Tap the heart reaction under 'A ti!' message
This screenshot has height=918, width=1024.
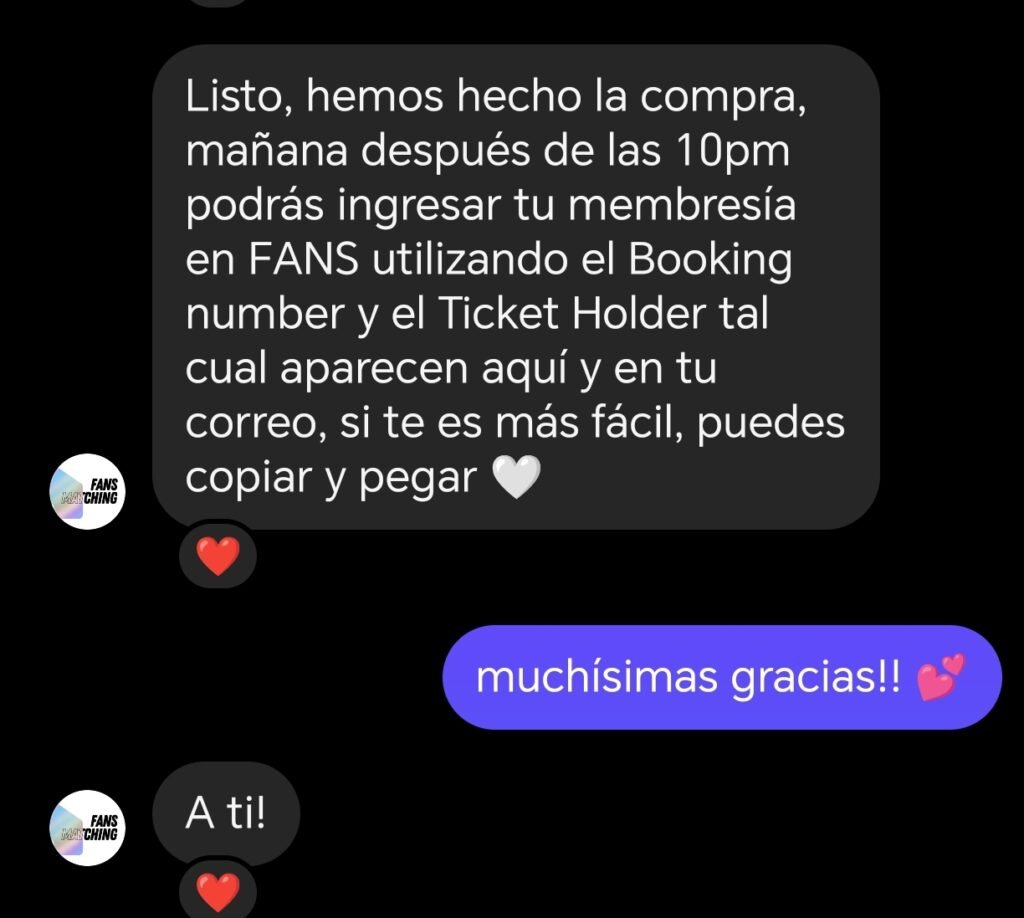(x=218, y=889)
